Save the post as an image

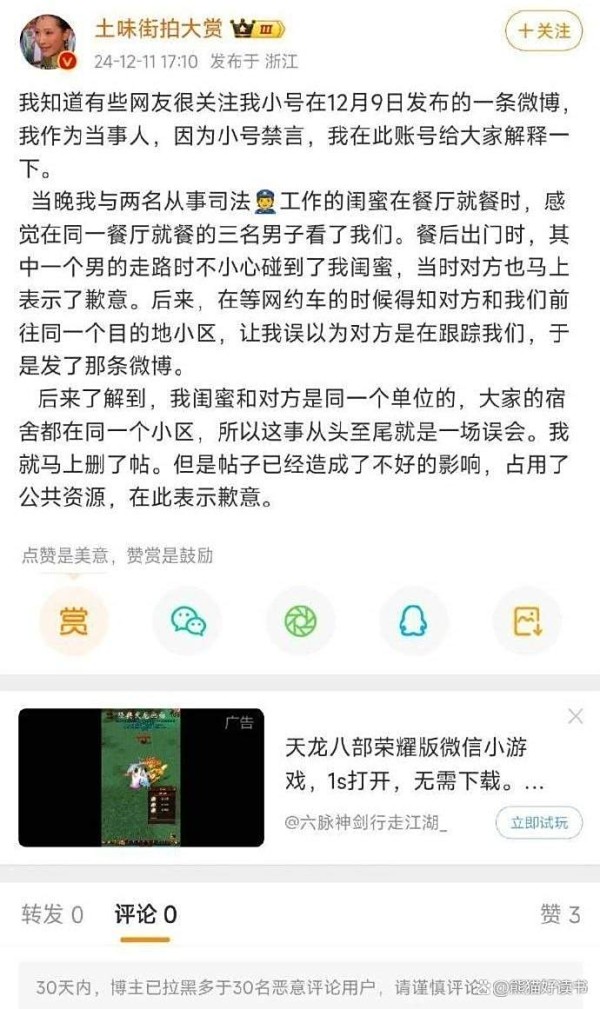pos(527,621)
